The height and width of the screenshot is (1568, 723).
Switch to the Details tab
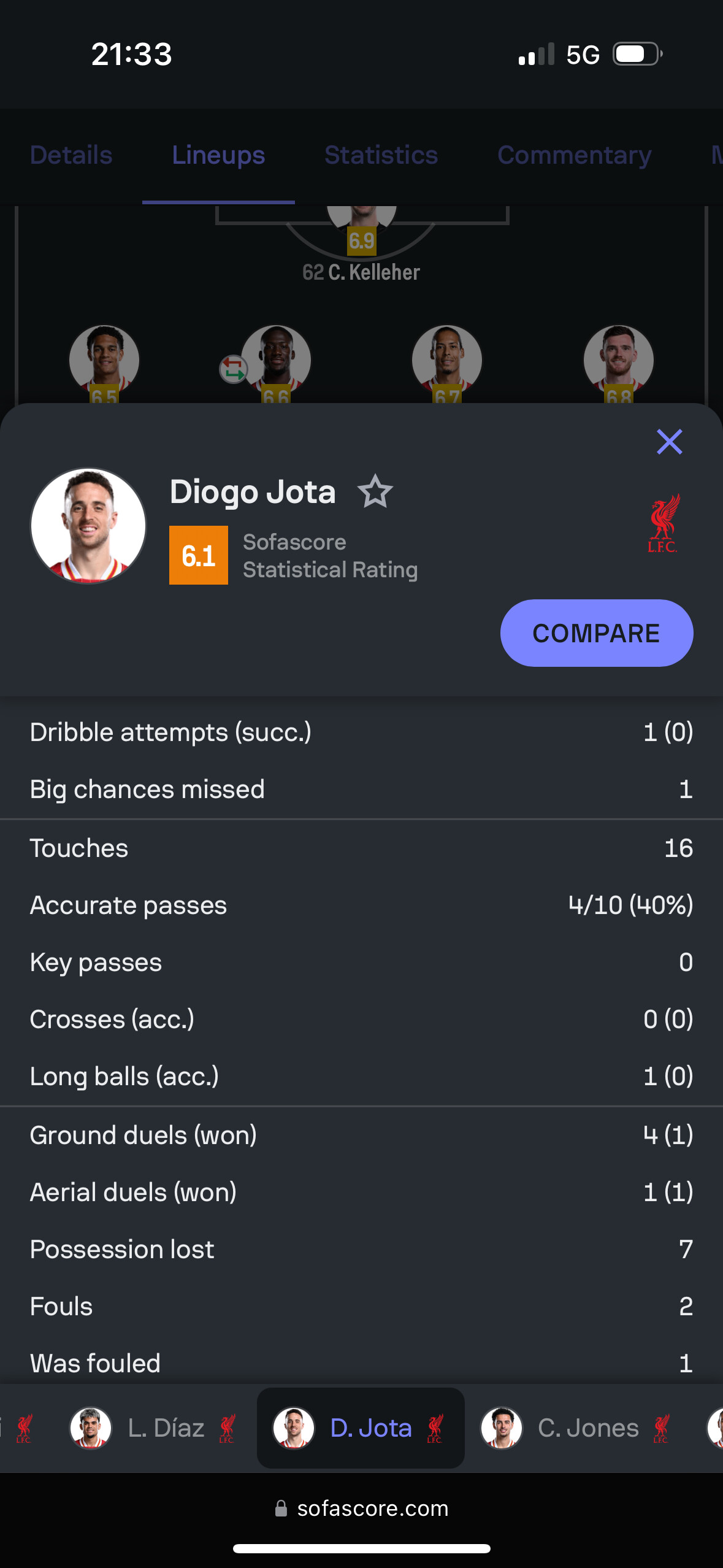[71, 155]
